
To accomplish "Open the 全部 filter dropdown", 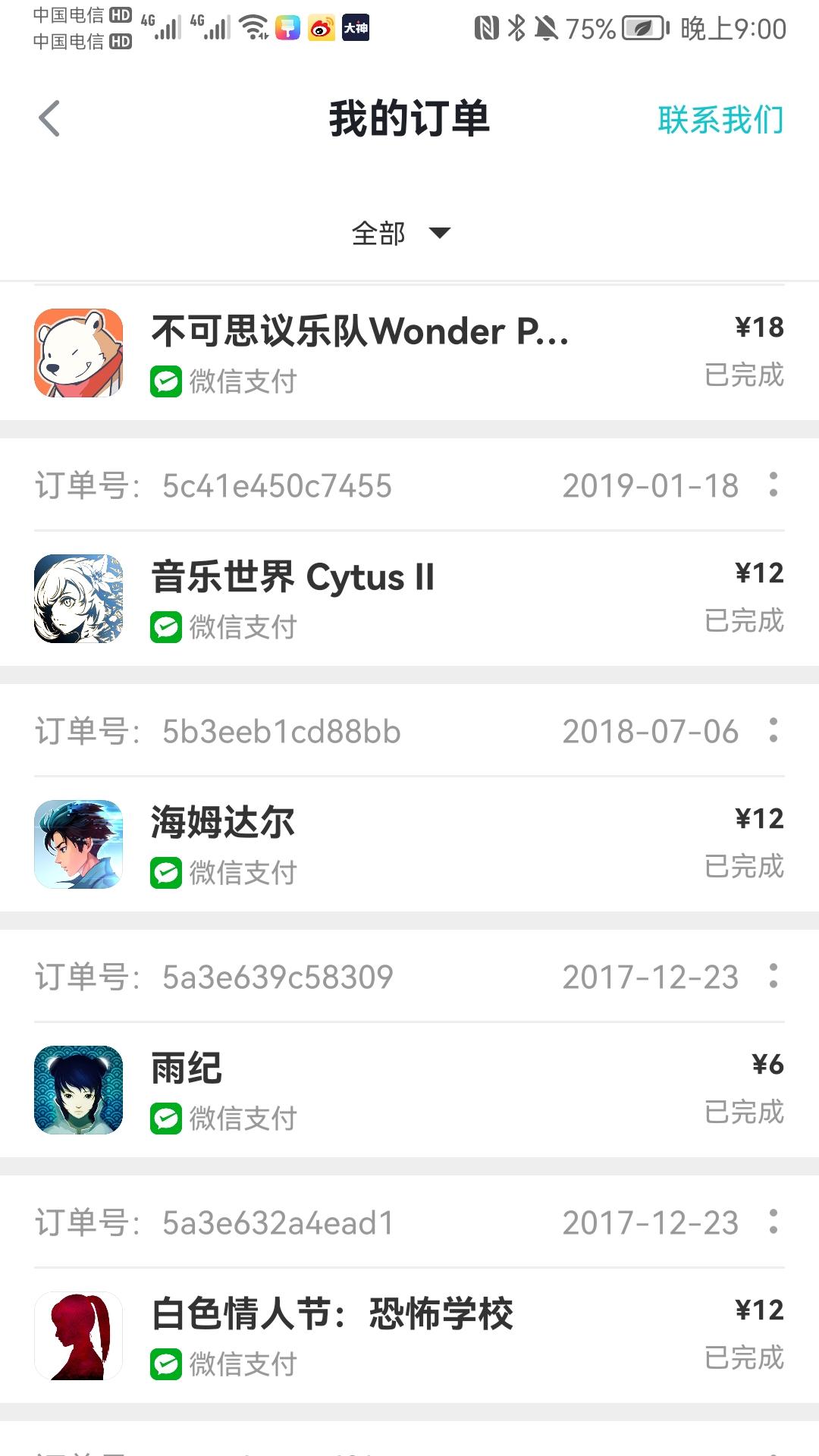I will point(400,234).
